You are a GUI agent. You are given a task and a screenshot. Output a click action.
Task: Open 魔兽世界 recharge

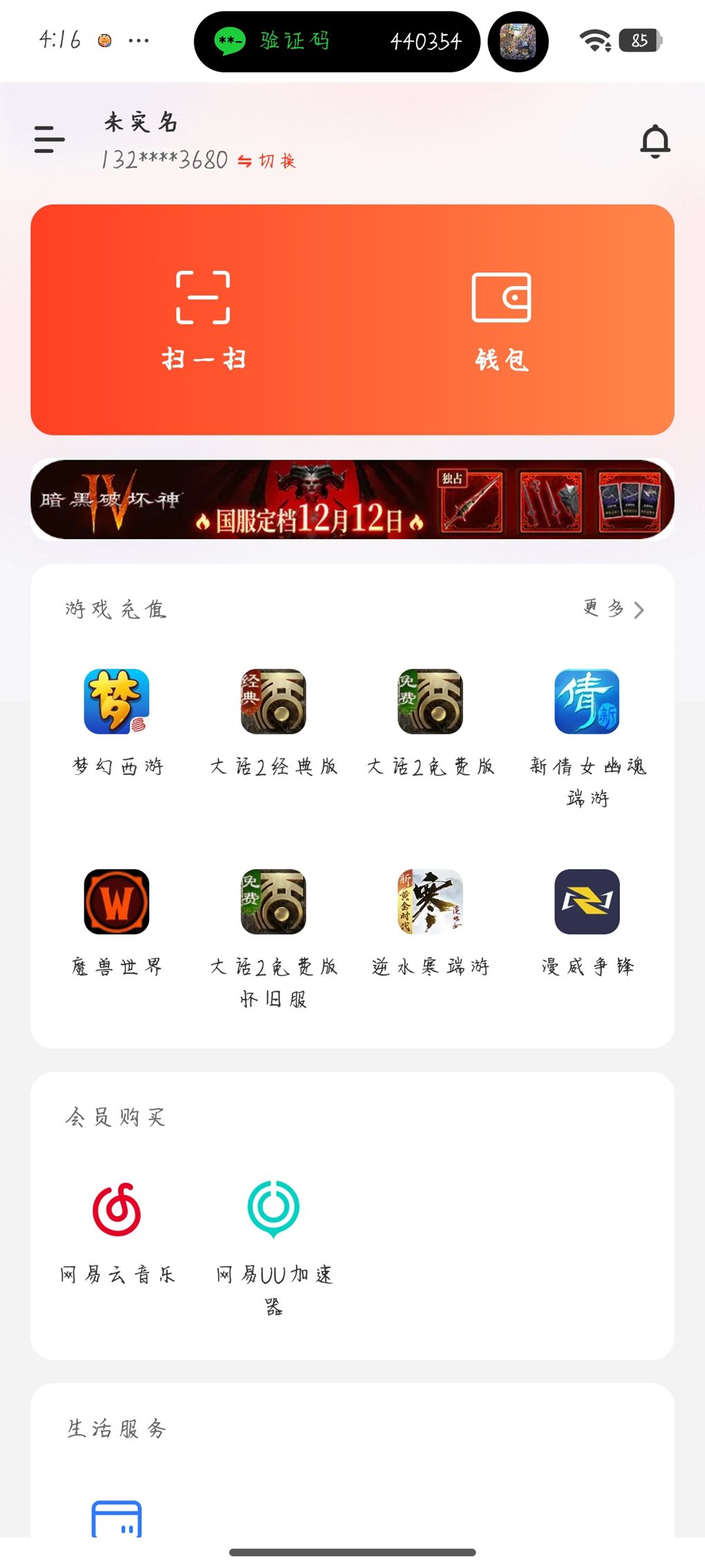tap(117, 919)
